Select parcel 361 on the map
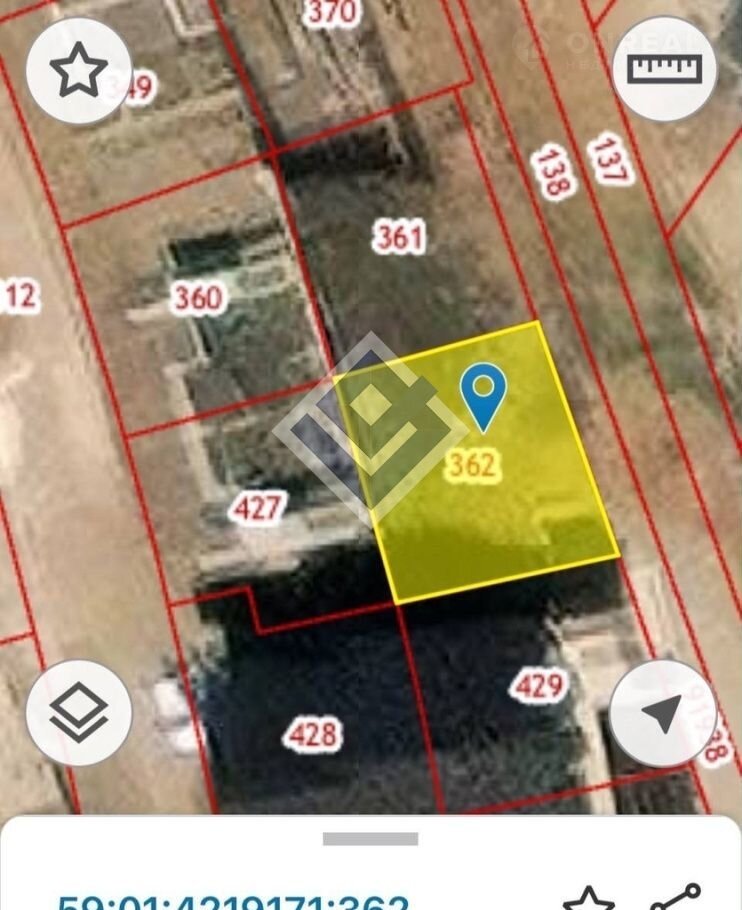742x910 pixels. point(399,238)
